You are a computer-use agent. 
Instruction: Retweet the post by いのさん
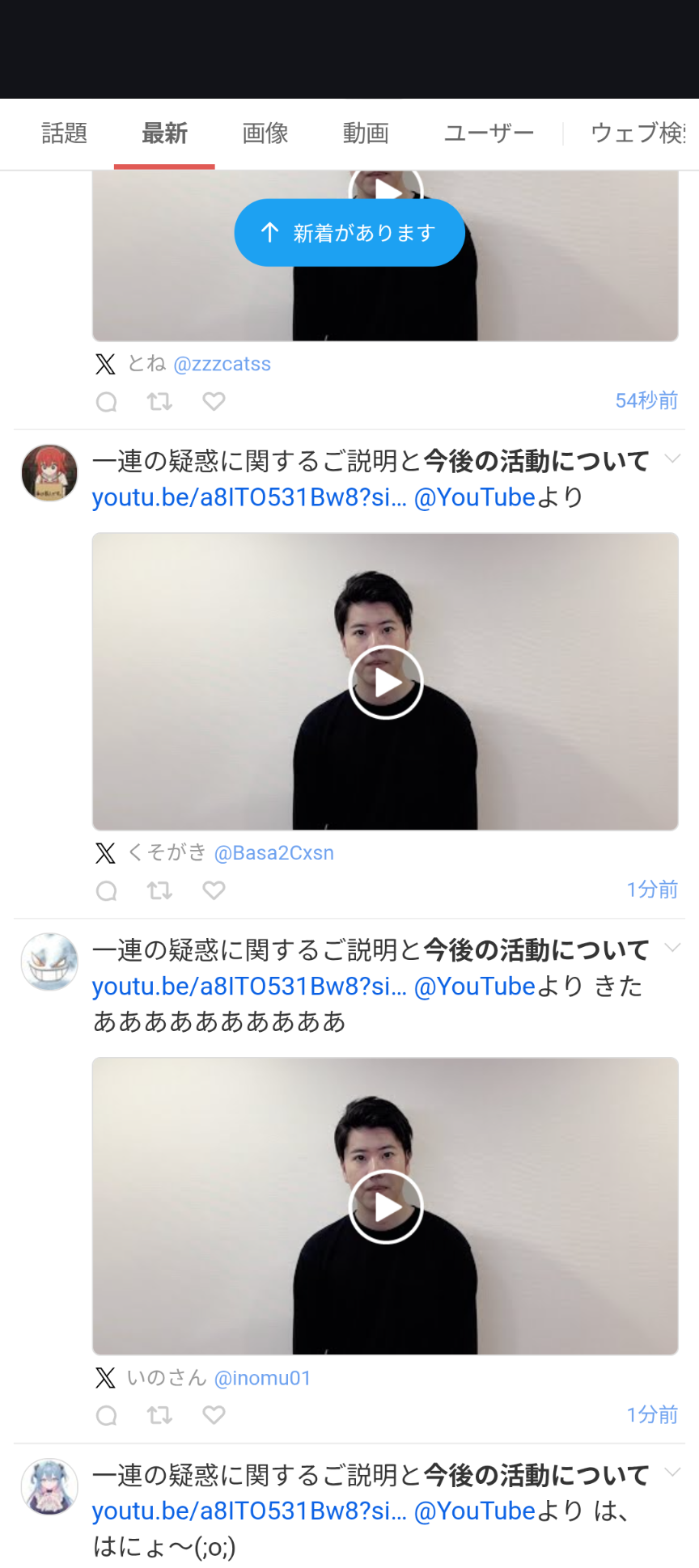click(x=159, y=1415)
